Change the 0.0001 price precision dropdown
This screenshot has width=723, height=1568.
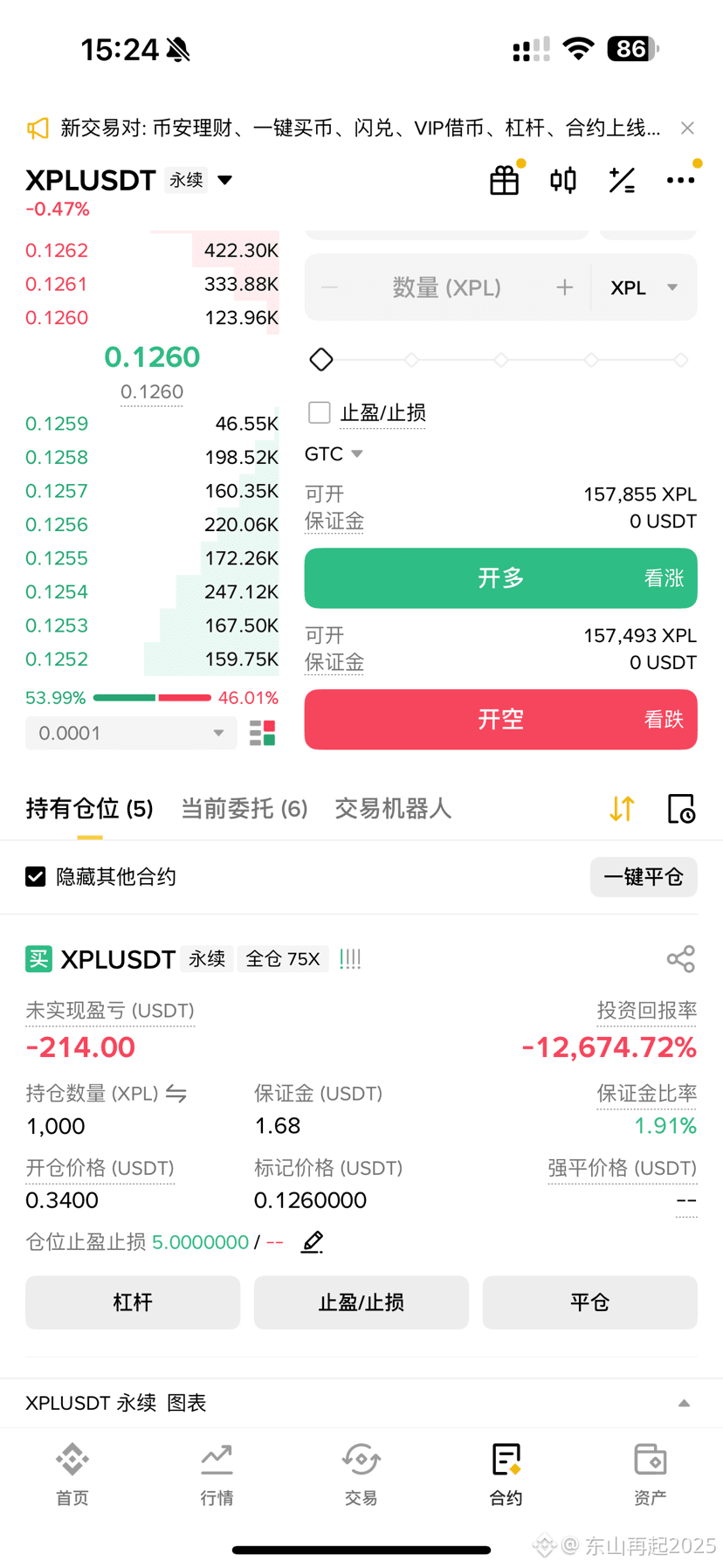tap(131, 733)
